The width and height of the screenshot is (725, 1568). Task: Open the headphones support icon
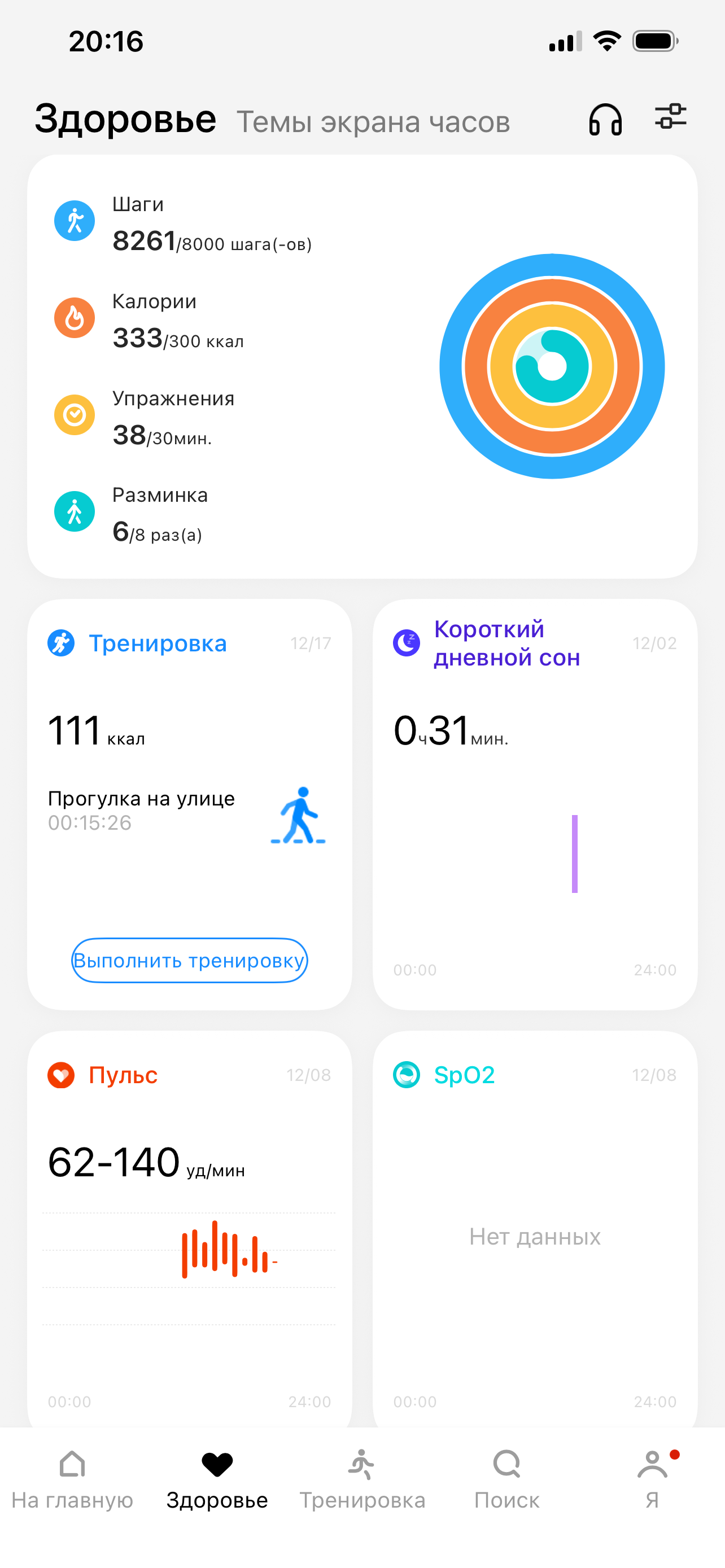[605, 119]
